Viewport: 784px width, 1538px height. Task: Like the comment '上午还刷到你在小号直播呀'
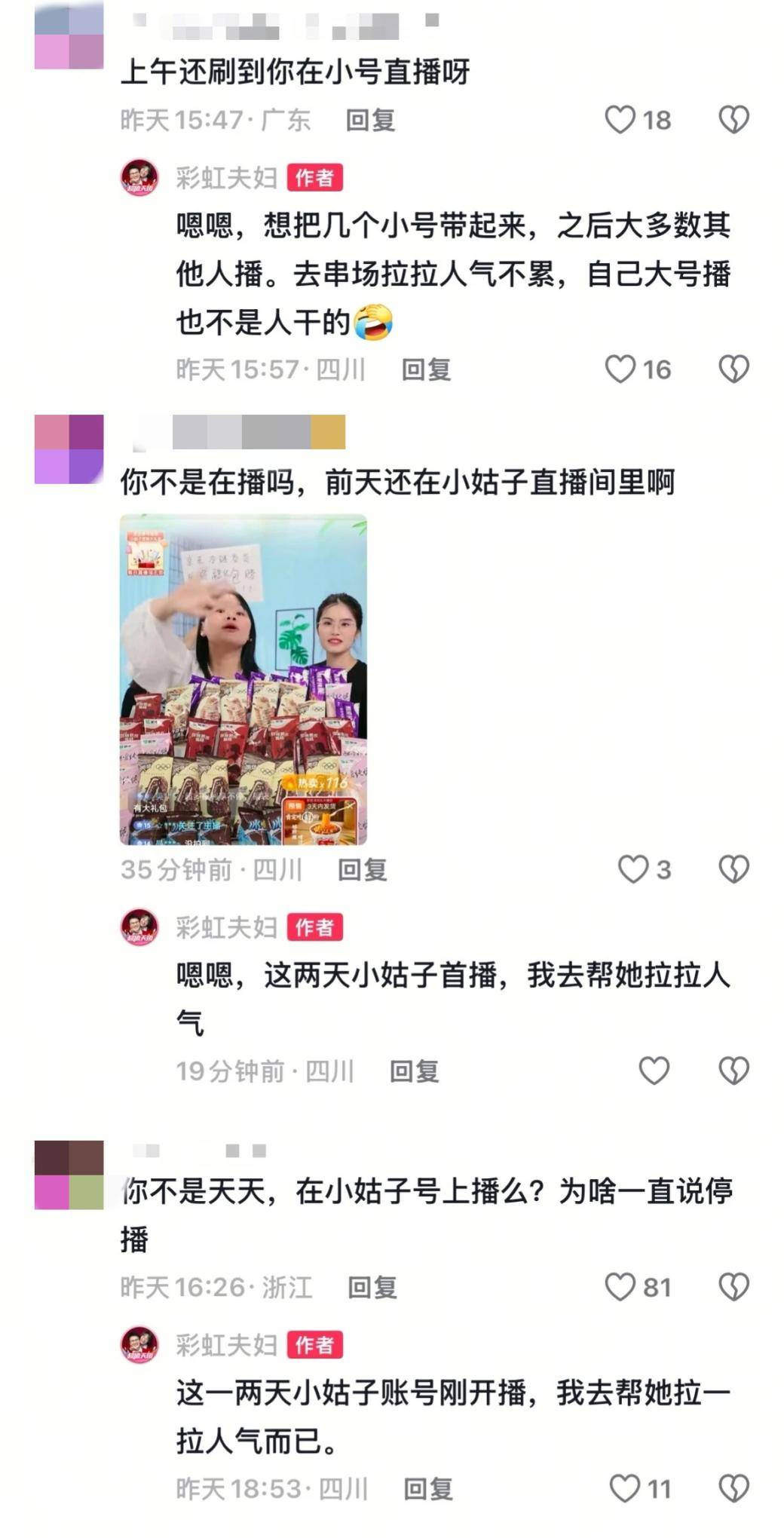click(x=620, y=120)
